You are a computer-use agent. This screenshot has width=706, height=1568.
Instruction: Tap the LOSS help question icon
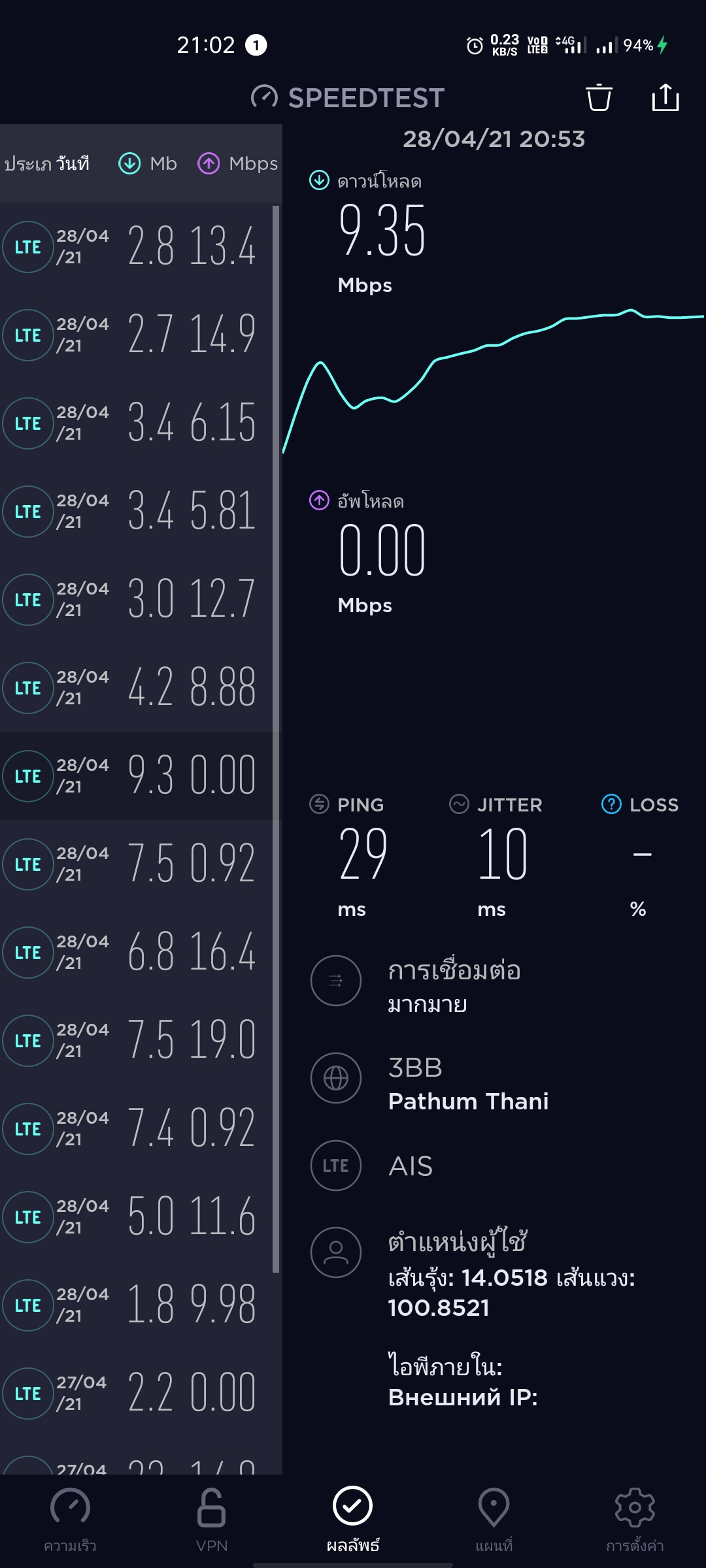(611, 804)
